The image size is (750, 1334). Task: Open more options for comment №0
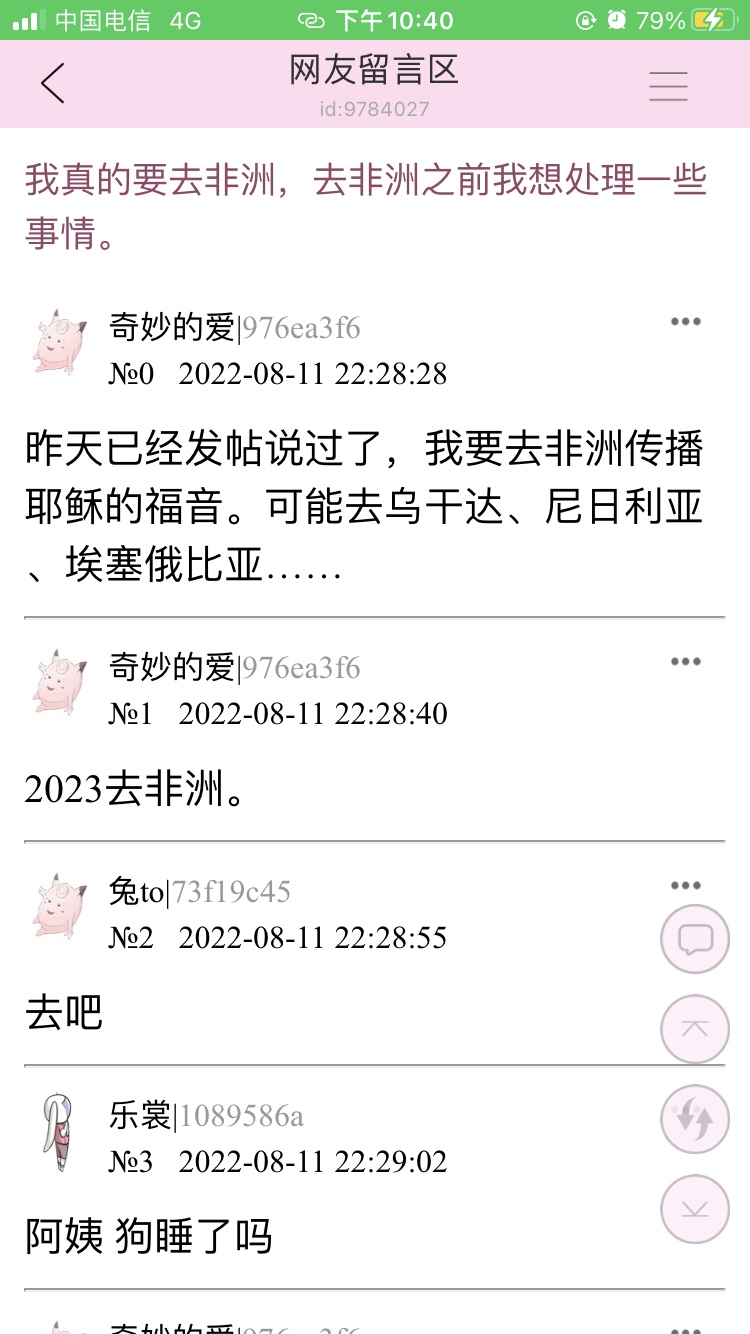686,322
